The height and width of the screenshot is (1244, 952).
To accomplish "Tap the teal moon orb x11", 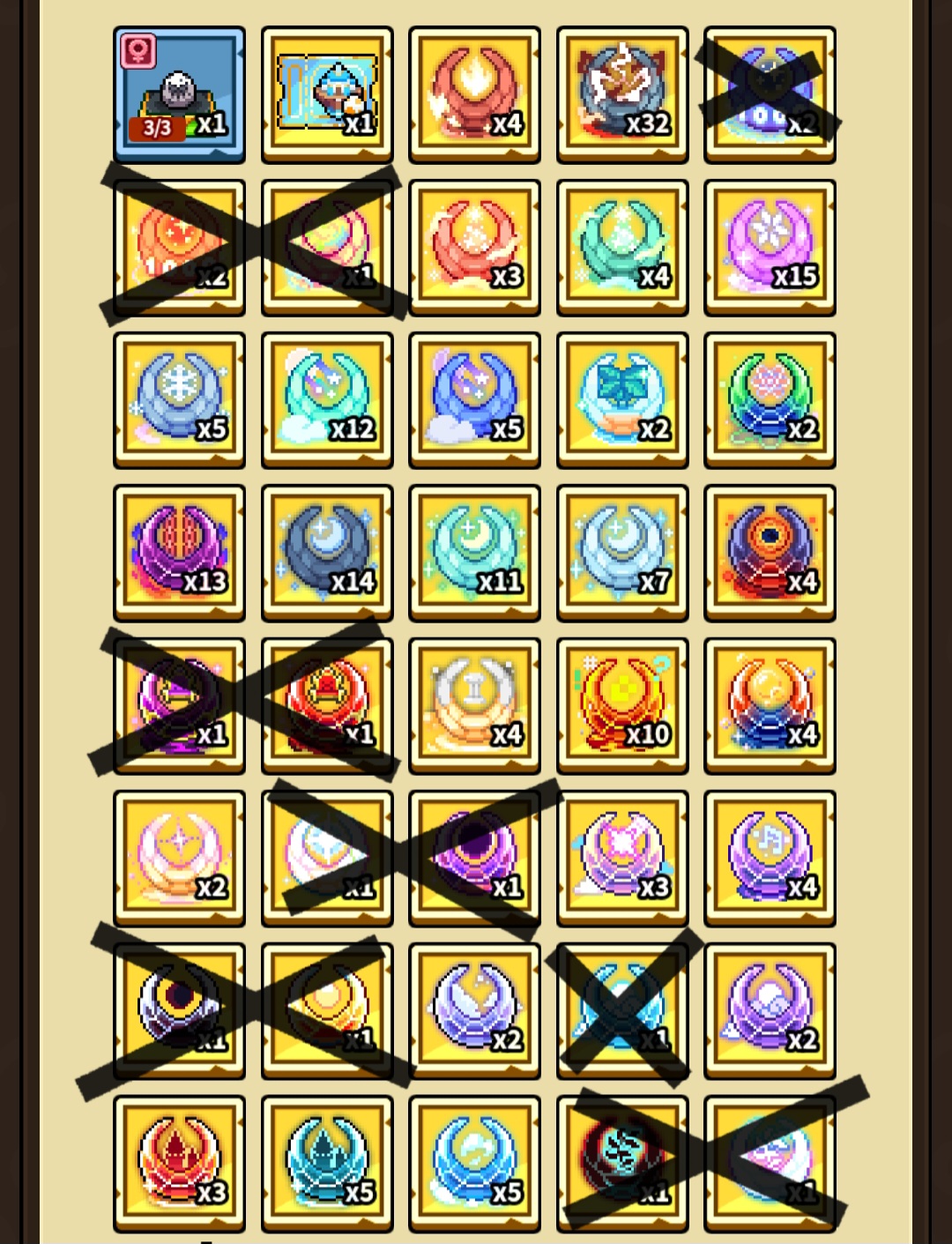I will coord(474,553).
